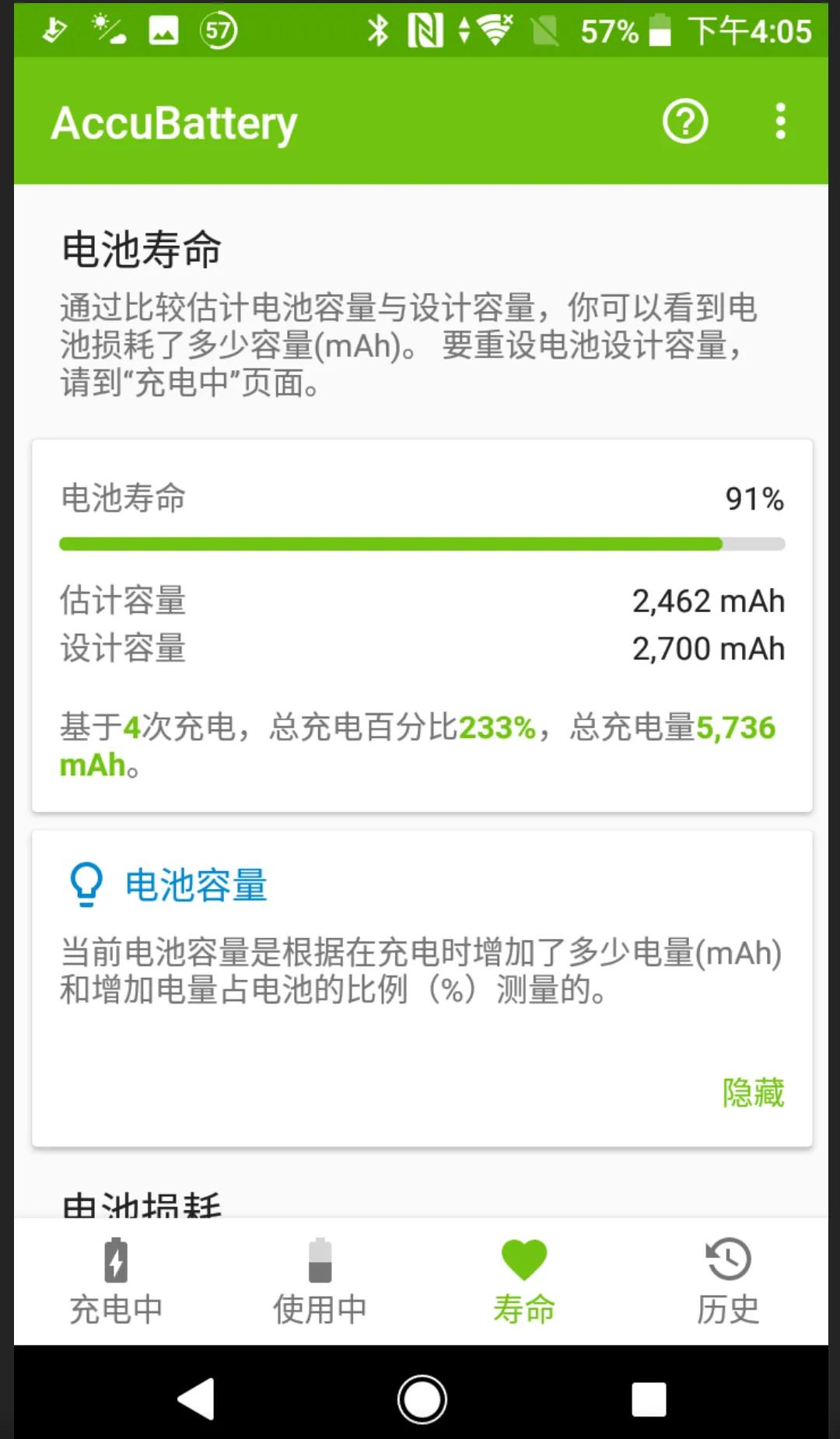Viewport: 840px width, 1439px height.
Task: Tap the Wi-Fi icon in the status bar
Action: pos(496,30)
